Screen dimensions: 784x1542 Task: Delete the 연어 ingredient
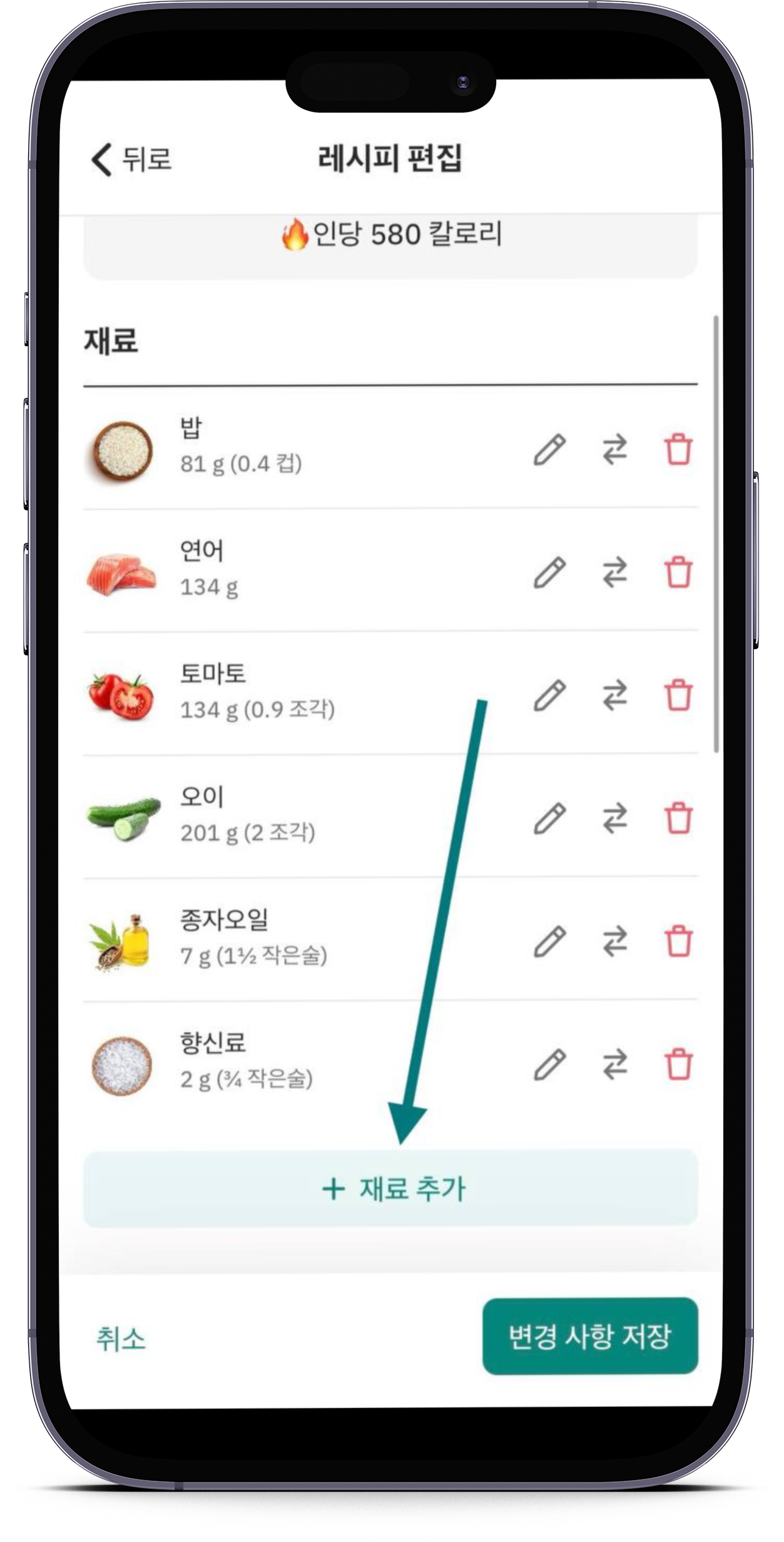pyautogui.click(x=678, y=572)
